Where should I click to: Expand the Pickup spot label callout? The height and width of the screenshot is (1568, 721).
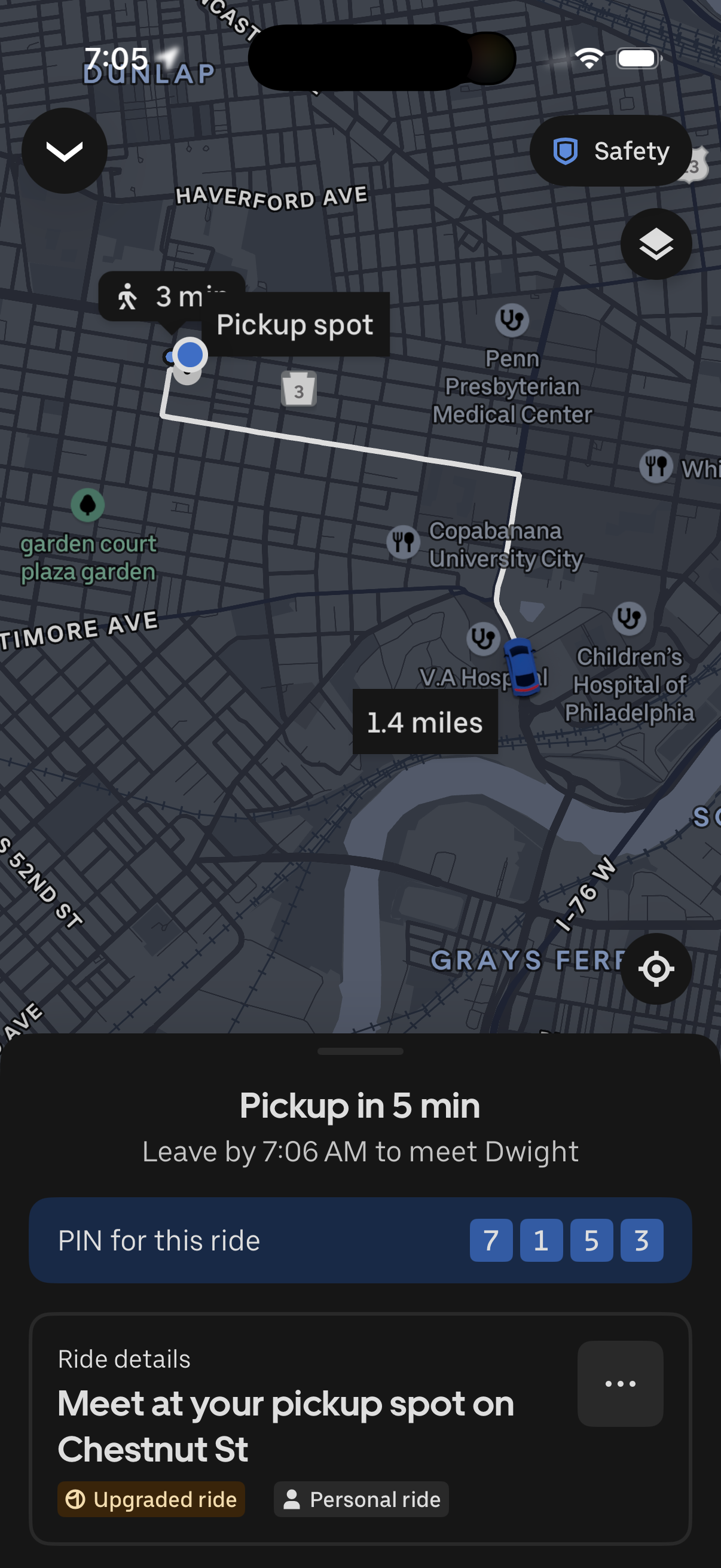pyautogui.click(x=294, y=325)
